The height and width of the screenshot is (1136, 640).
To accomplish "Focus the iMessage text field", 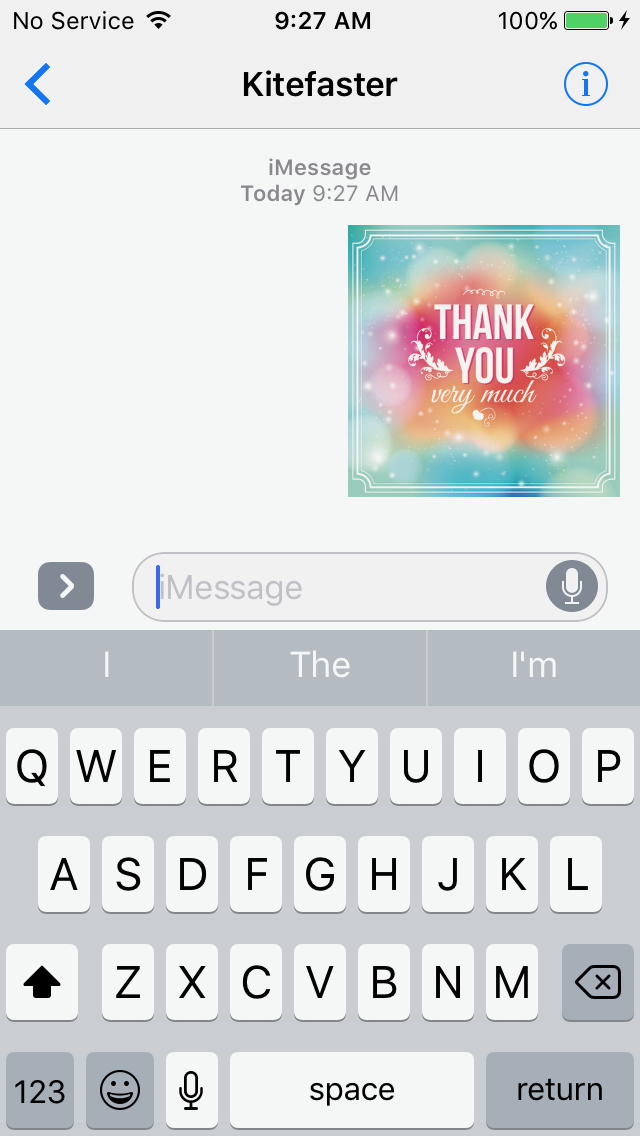I will tap(340, 587).
